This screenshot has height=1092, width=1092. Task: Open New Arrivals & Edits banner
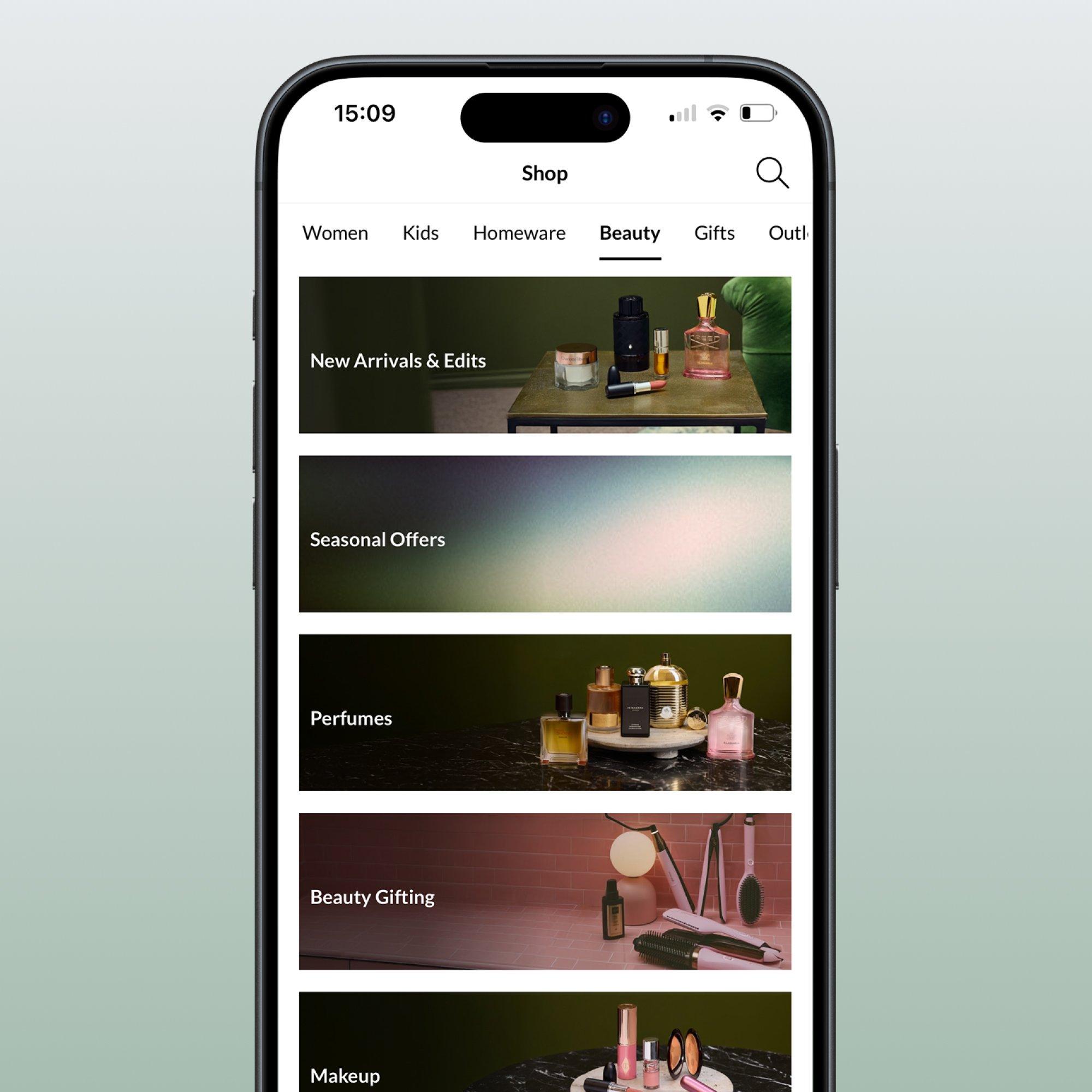(x=545, y=355)
